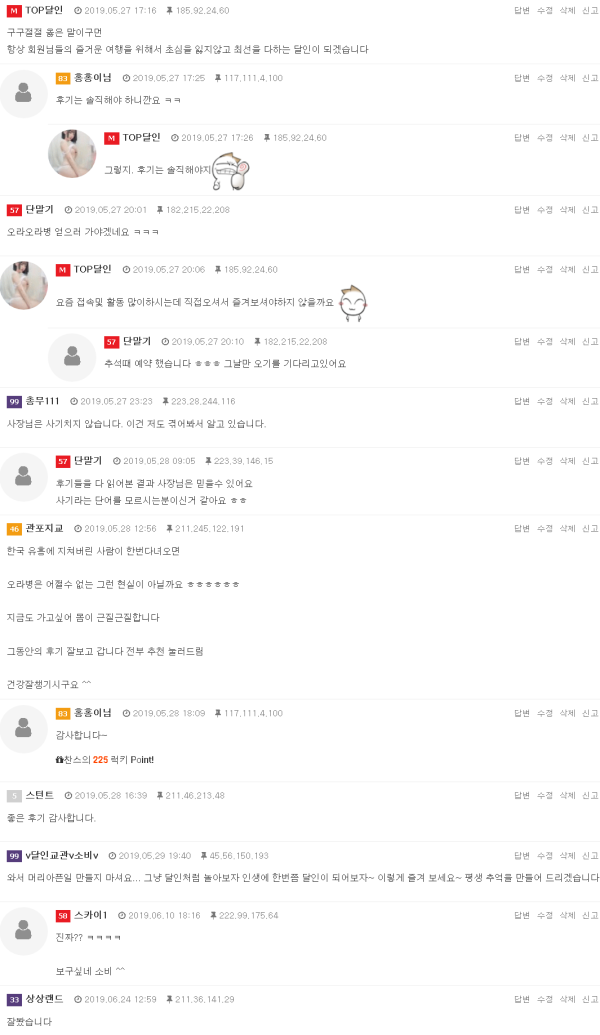This screenshot has width=600, height=1035.
Task: Open v달인교관v소비v's username link
Action: click(62, 856)
